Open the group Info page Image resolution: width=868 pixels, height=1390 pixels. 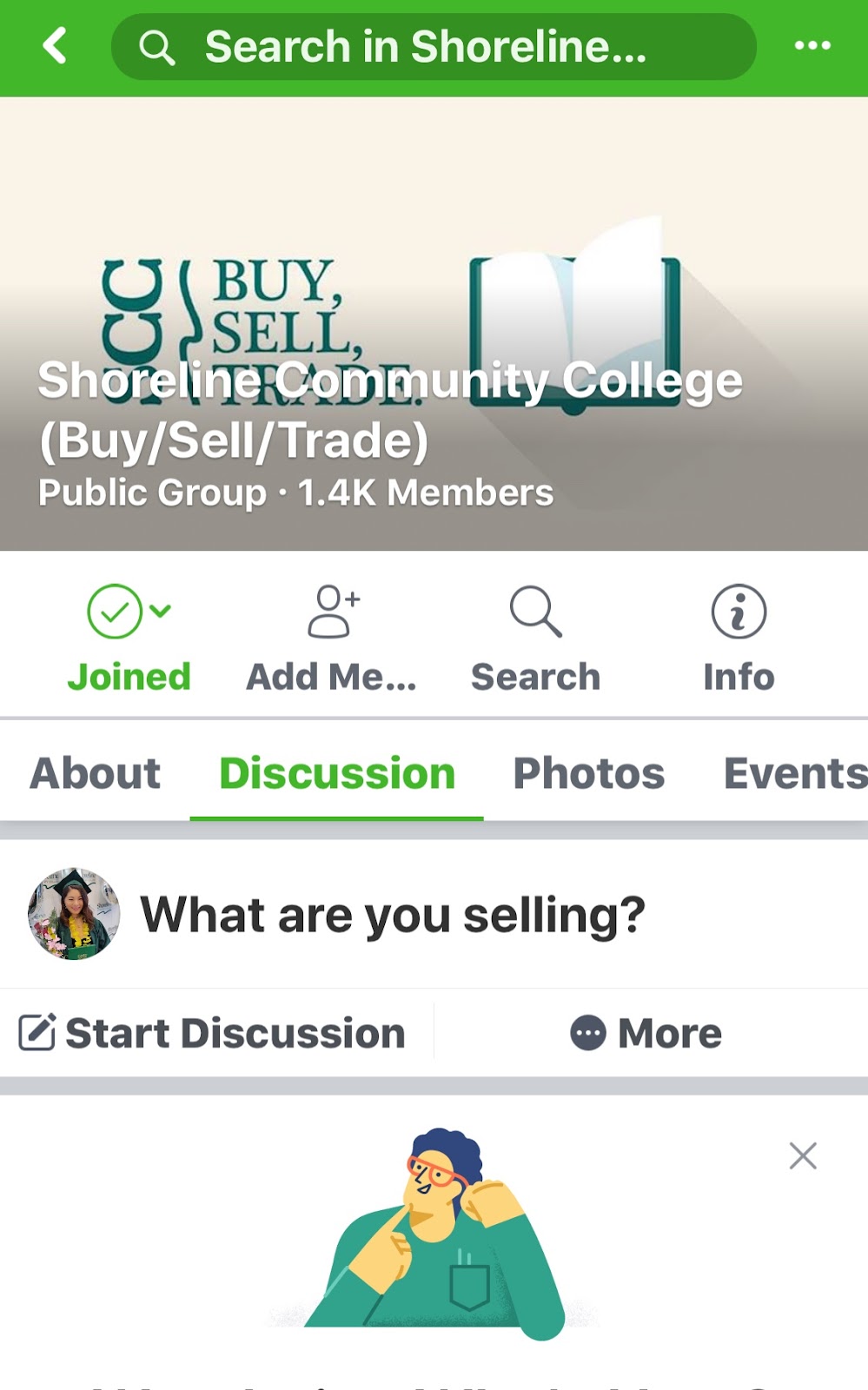click(739, 639)
